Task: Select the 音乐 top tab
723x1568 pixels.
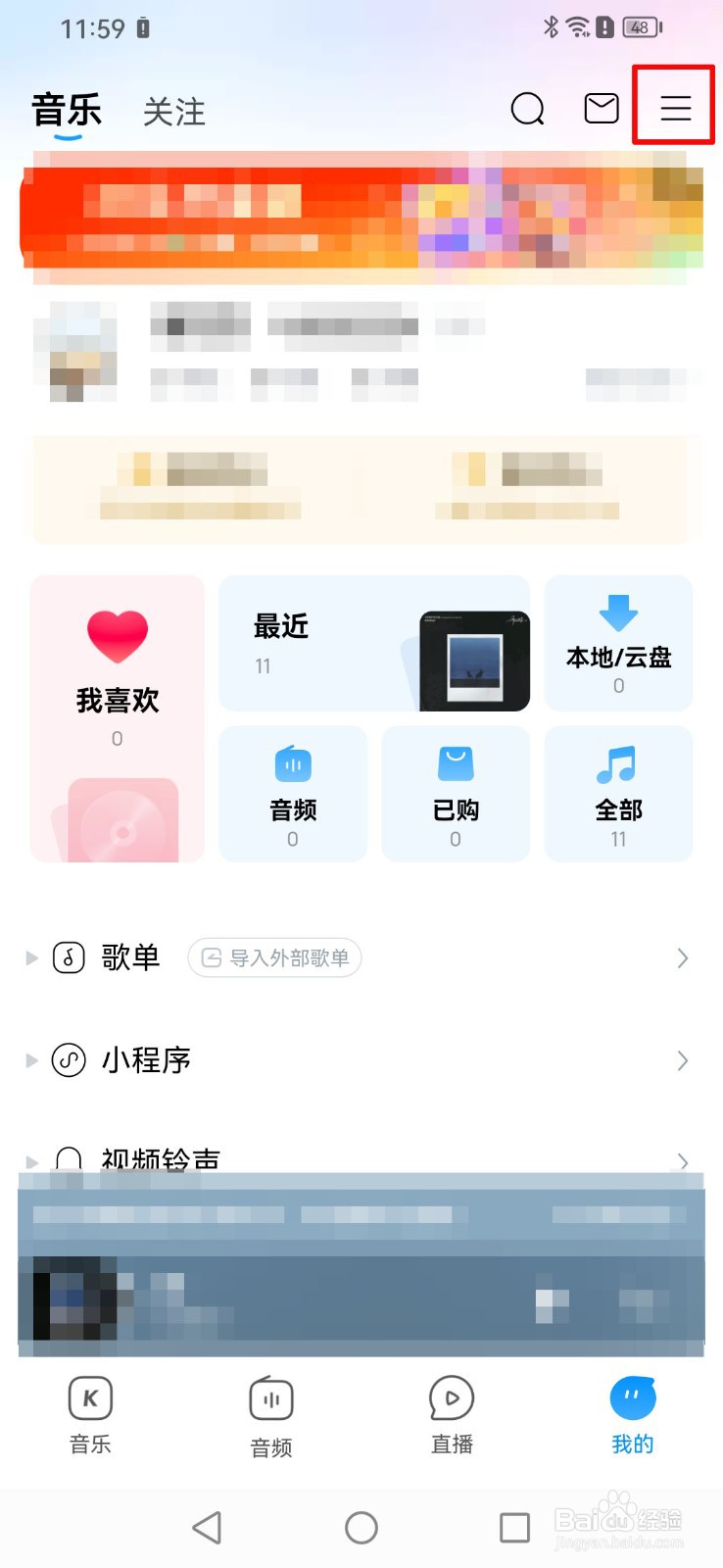Action: [67, 111]
